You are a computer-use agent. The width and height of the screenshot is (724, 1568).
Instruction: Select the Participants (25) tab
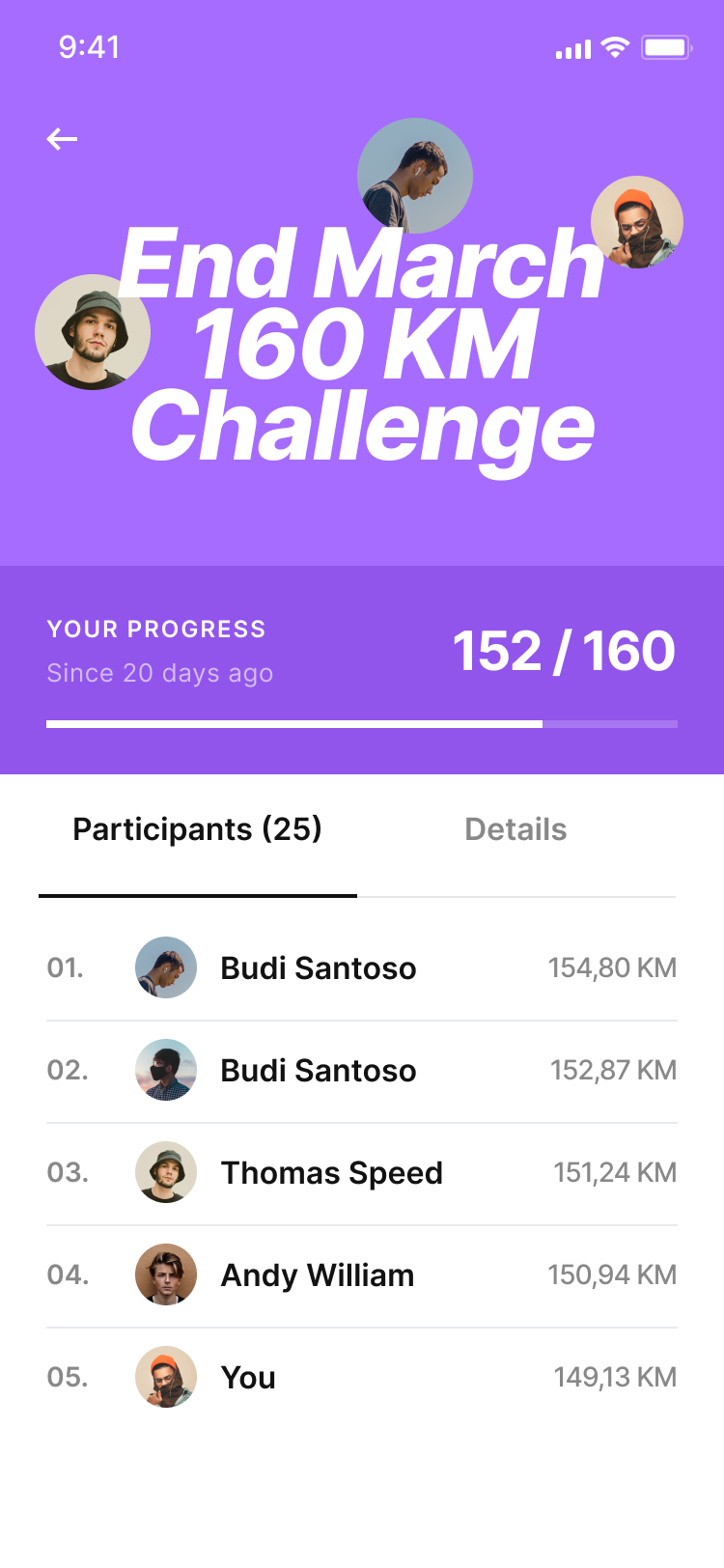click(198, 829)
